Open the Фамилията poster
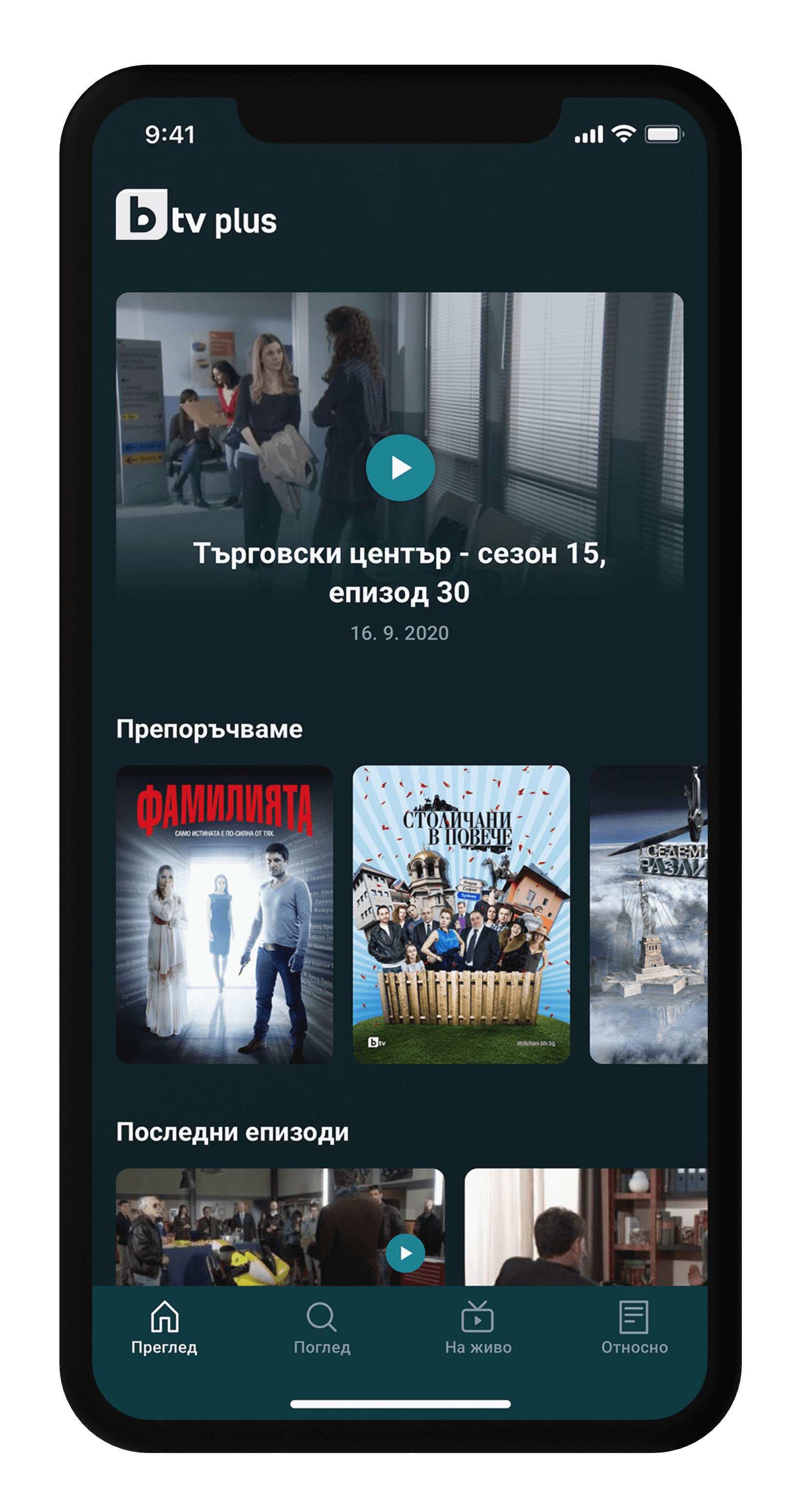Screen dimensions: 800x1512 pyautogui.click(x=224, y=914)
